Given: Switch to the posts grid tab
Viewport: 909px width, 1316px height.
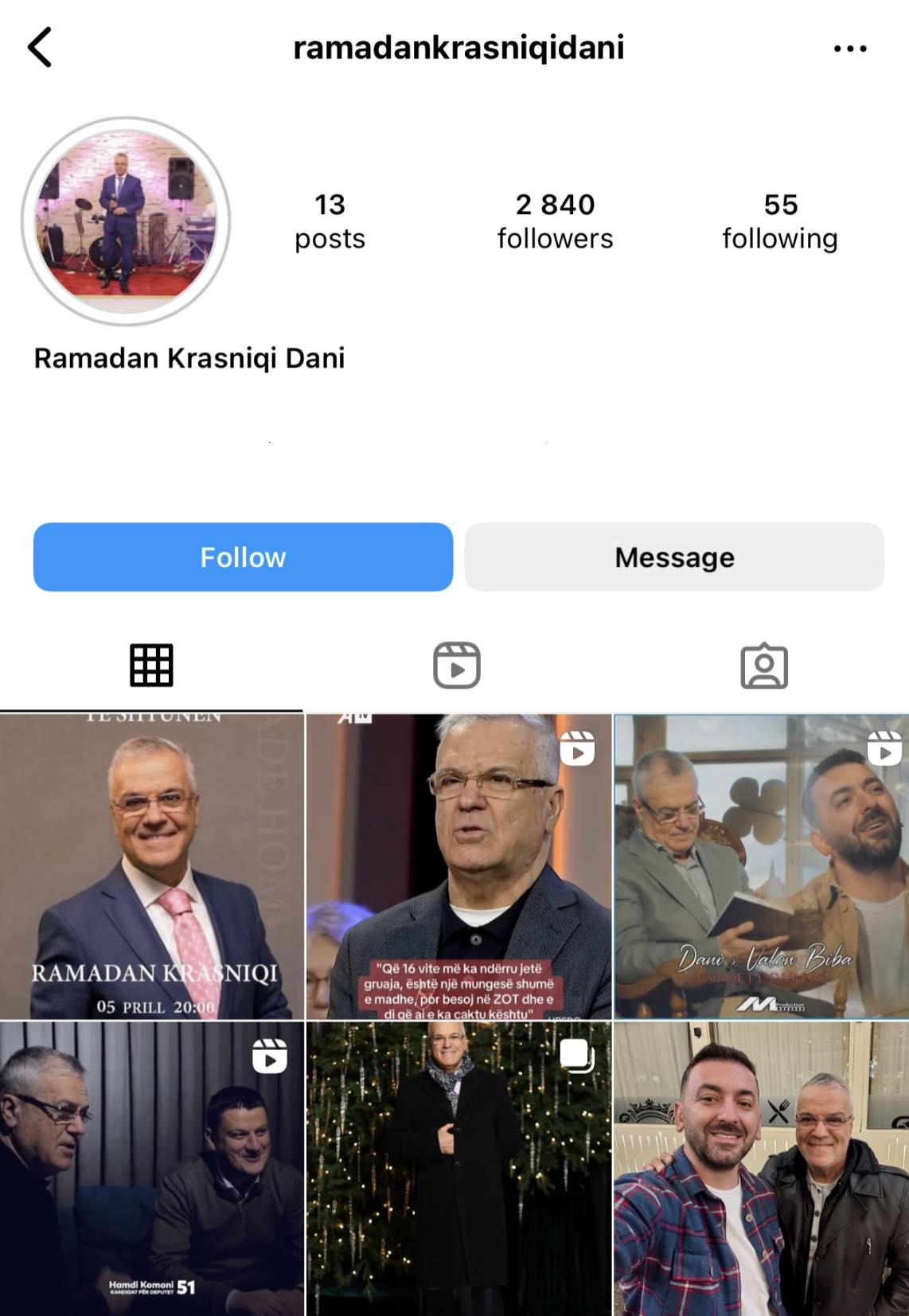Looking at the screenshot, I should (151, 666).
